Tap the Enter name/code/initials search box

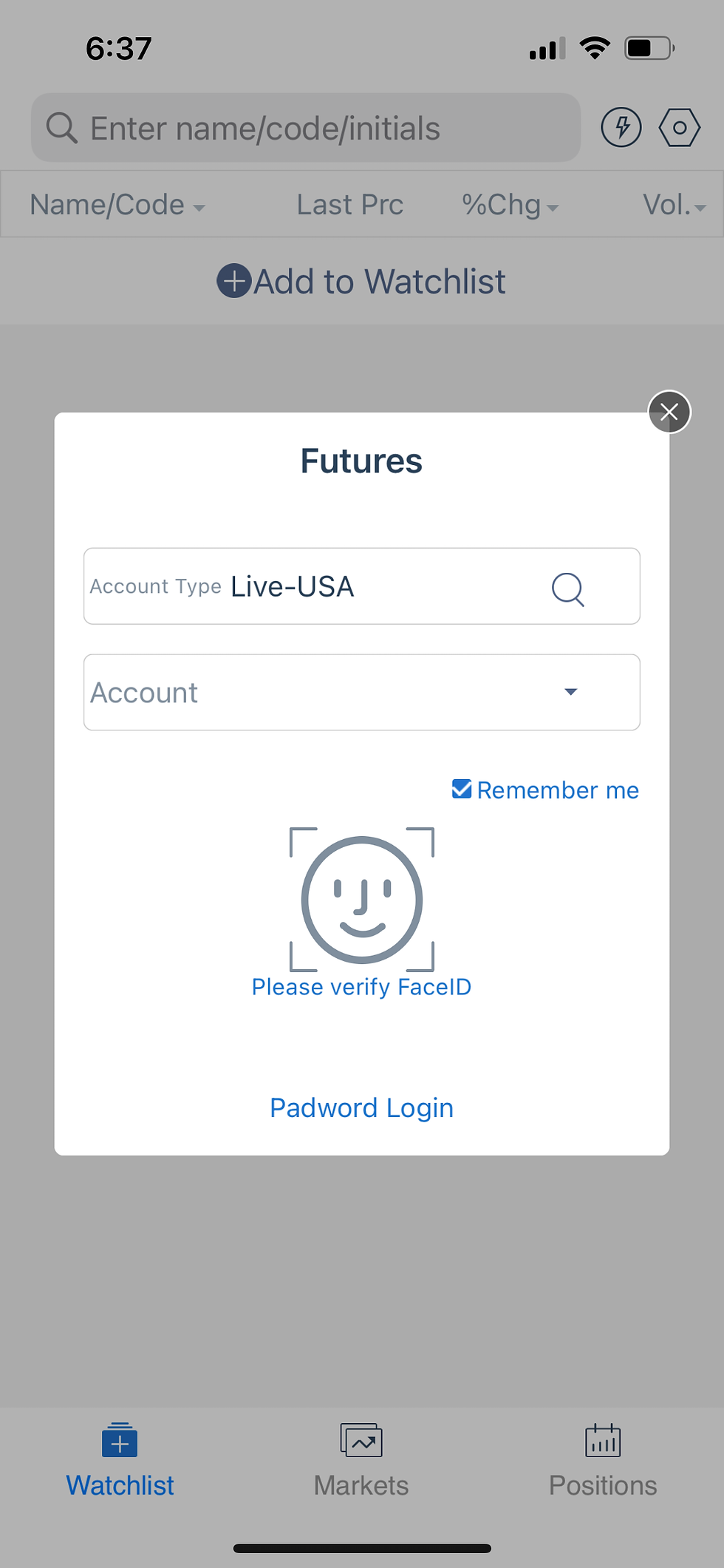pyautogui.click(x=306, y=128)
